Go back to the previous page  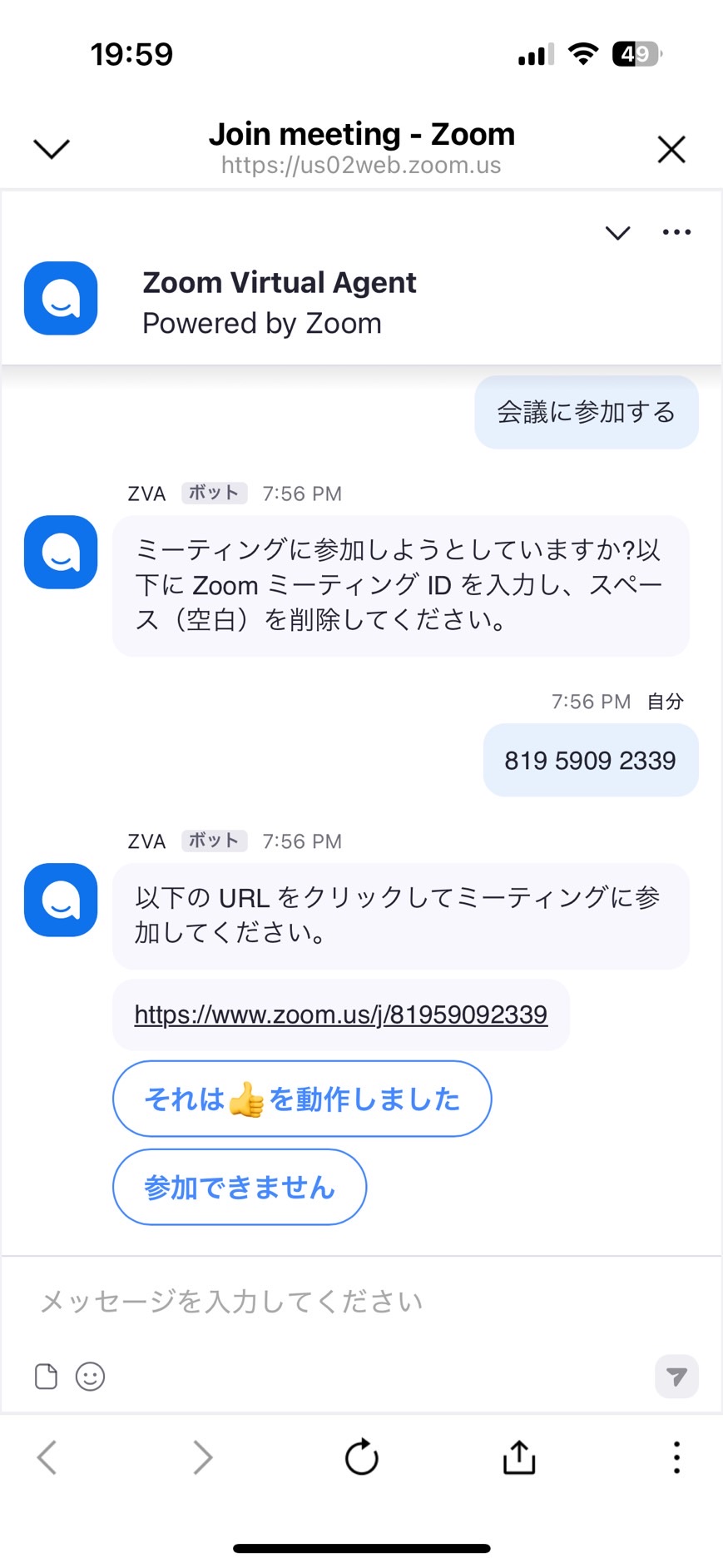pyautogui.click(x=47, y=1457)
